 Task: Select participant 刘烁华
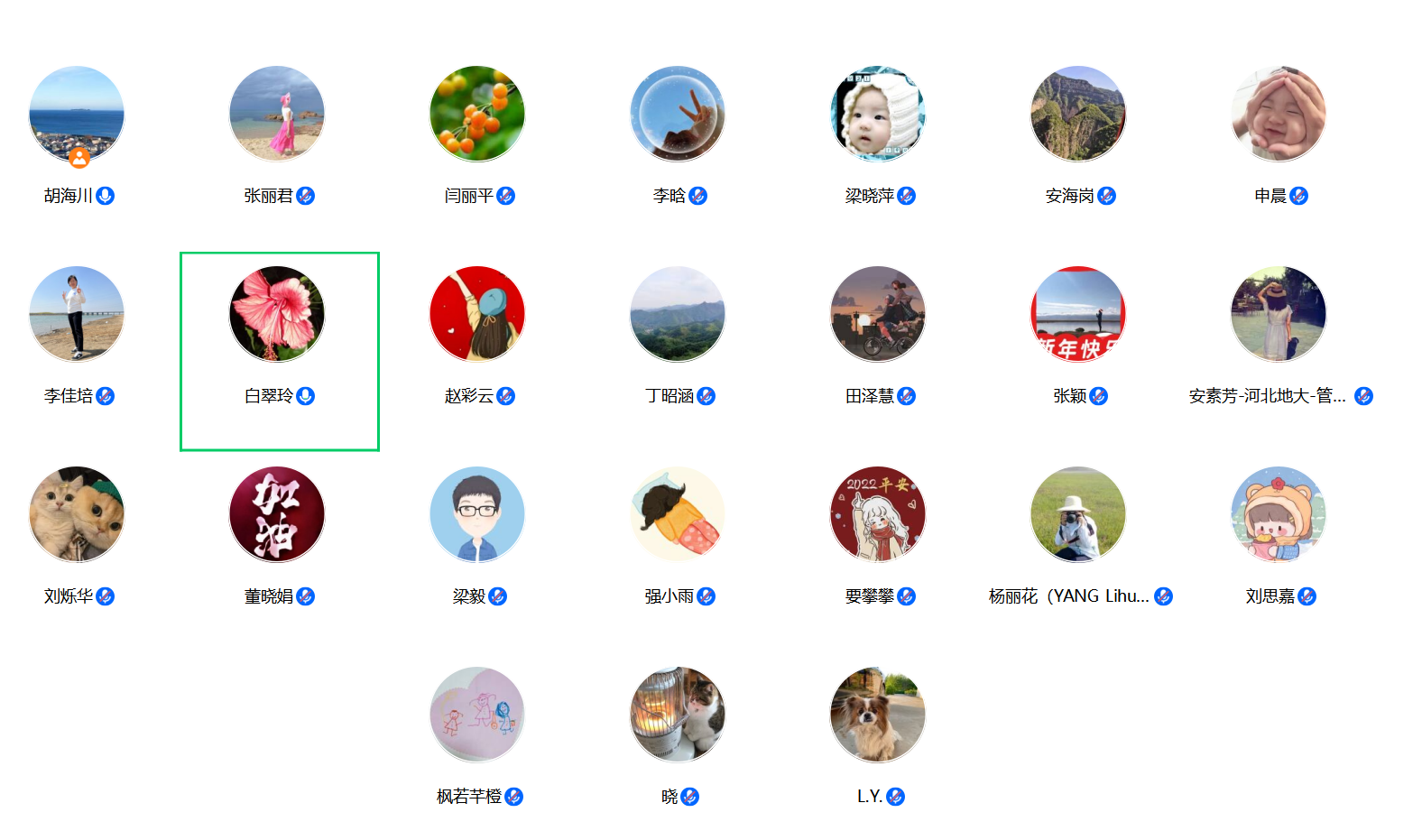77,514
